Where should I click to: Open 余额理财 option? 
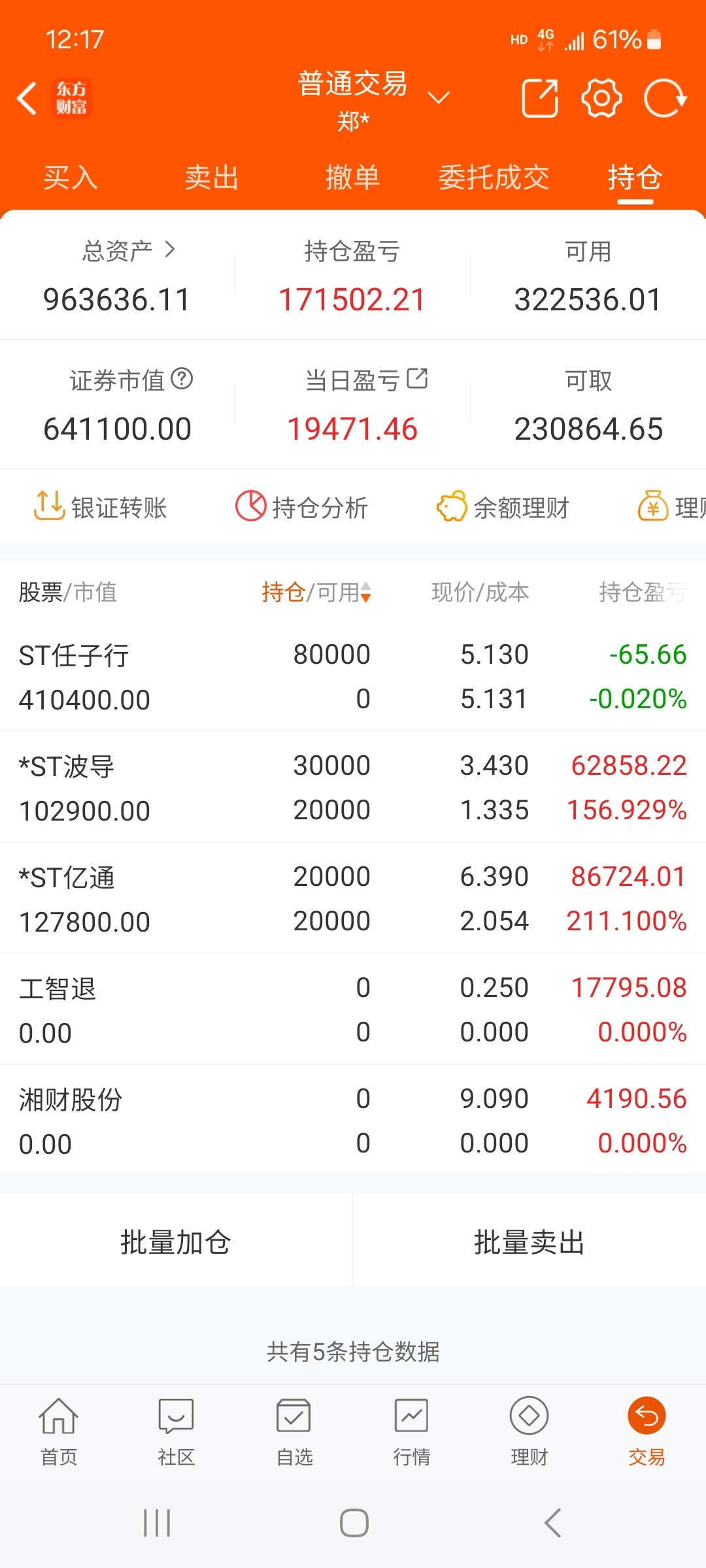pyautogui.click(x=503, y=508)
